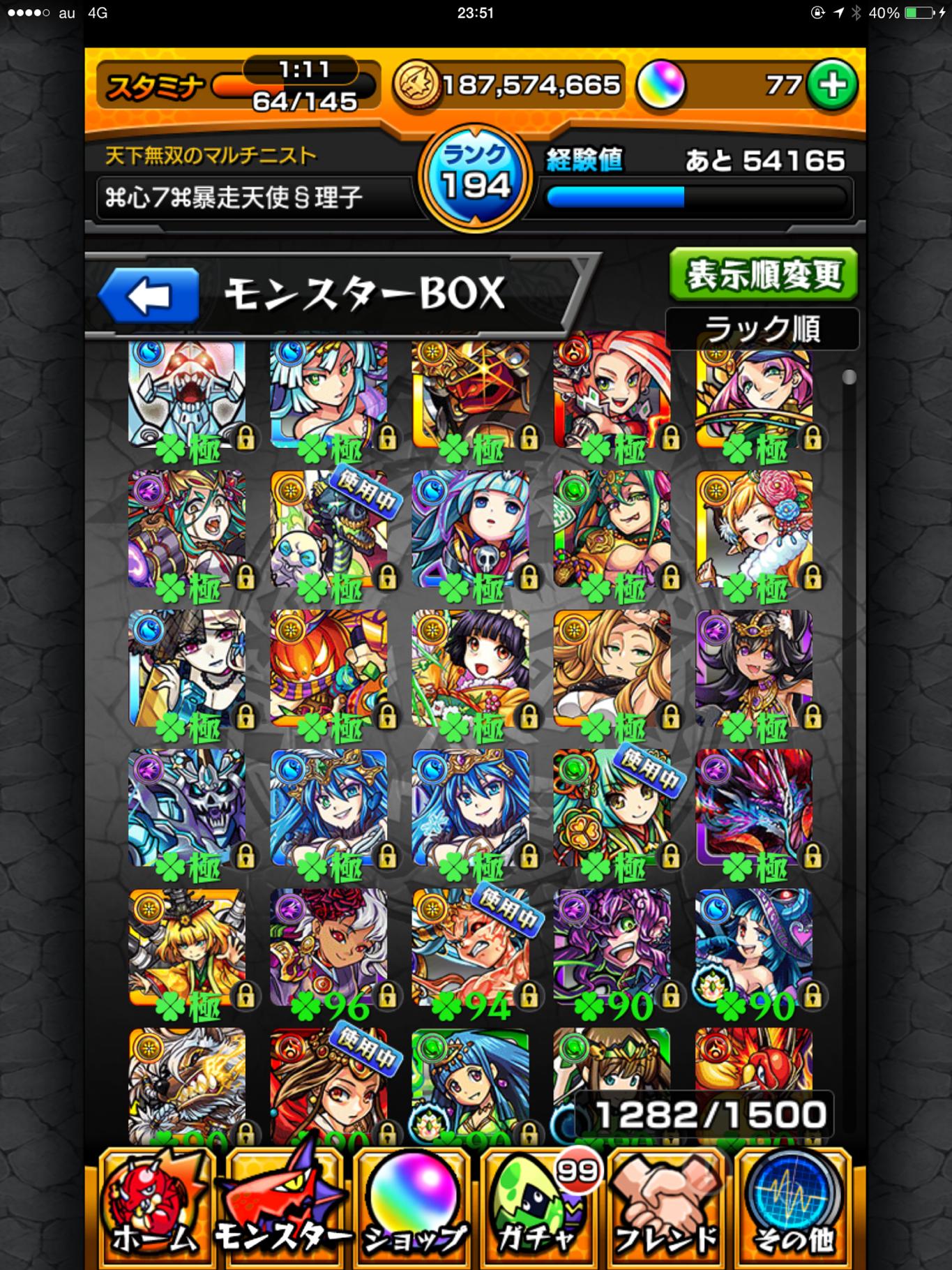
Task: Open the フレンド tab
Action: tap(666, 1211)
